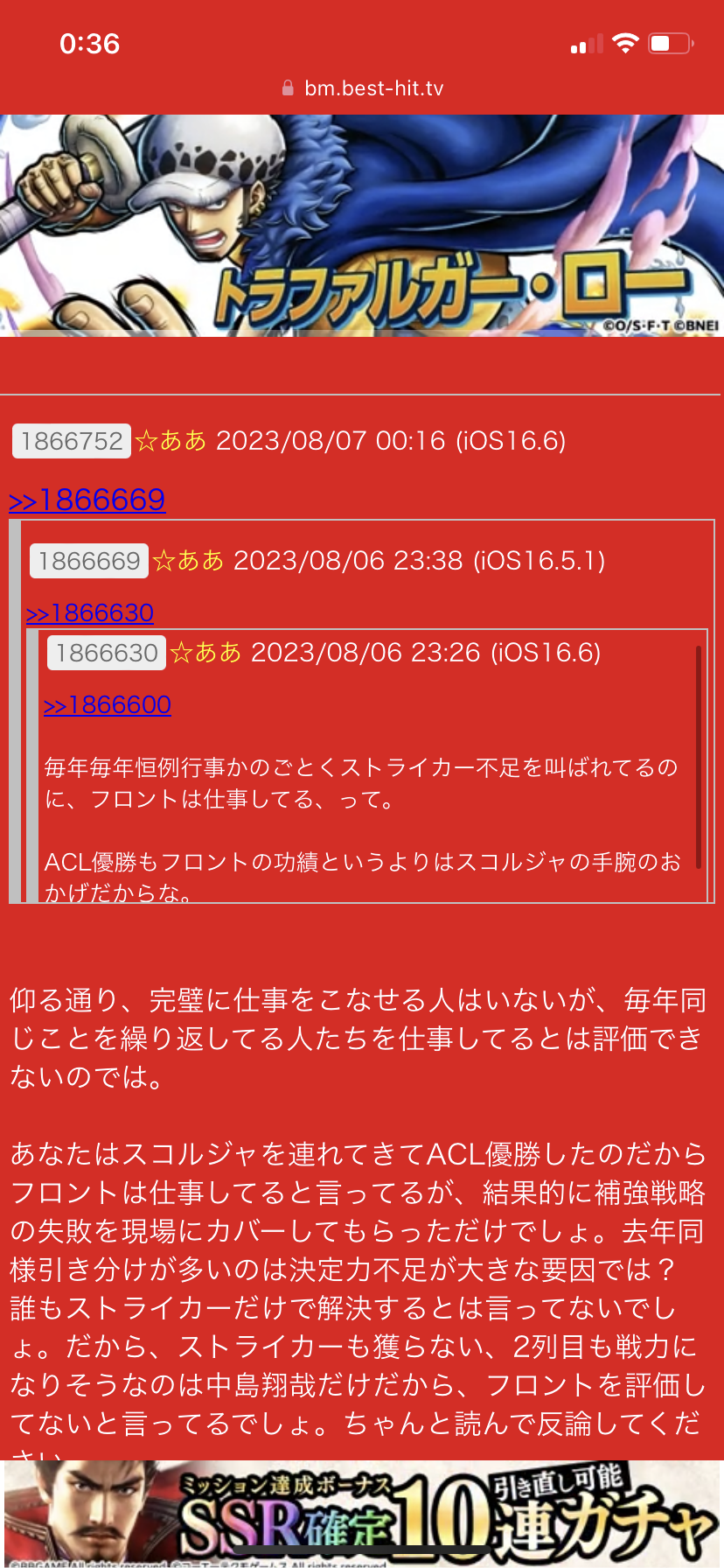Follow the reply link >>1866630
Image resolution: width=724 pixels, height=1568 pixels.
coord(90,612)
